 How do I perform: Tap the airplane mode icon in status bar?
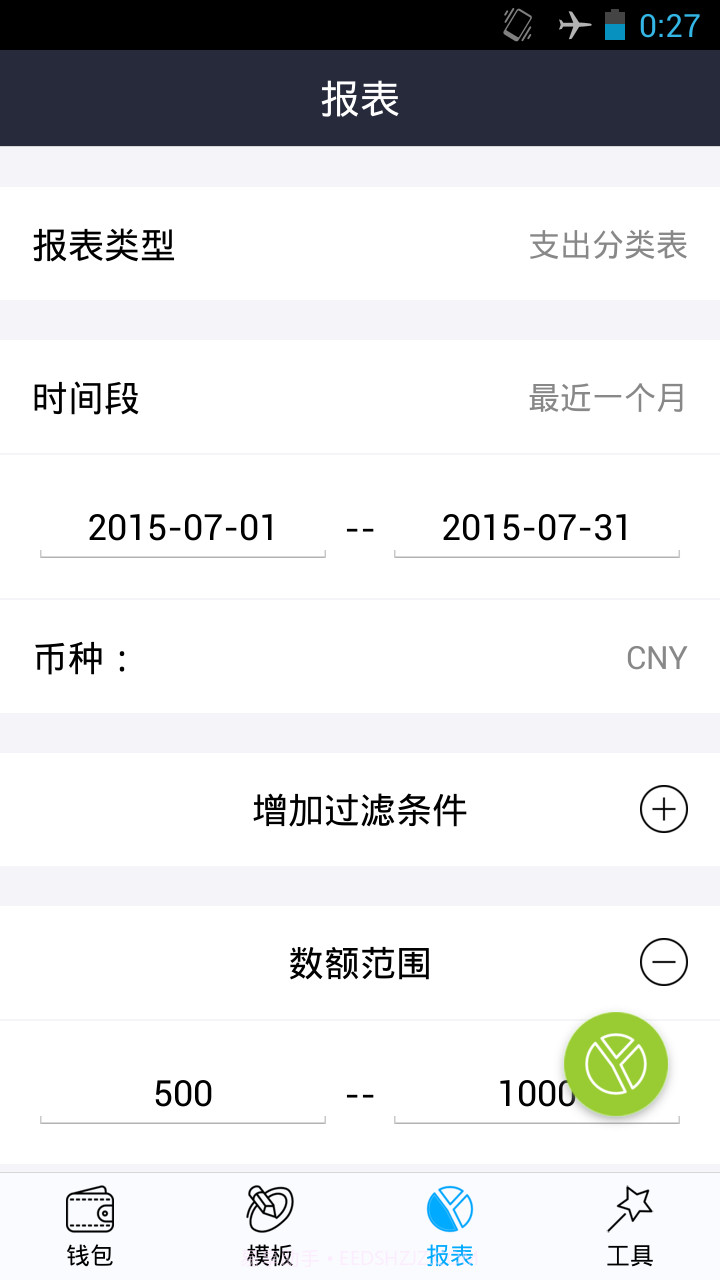573,24
